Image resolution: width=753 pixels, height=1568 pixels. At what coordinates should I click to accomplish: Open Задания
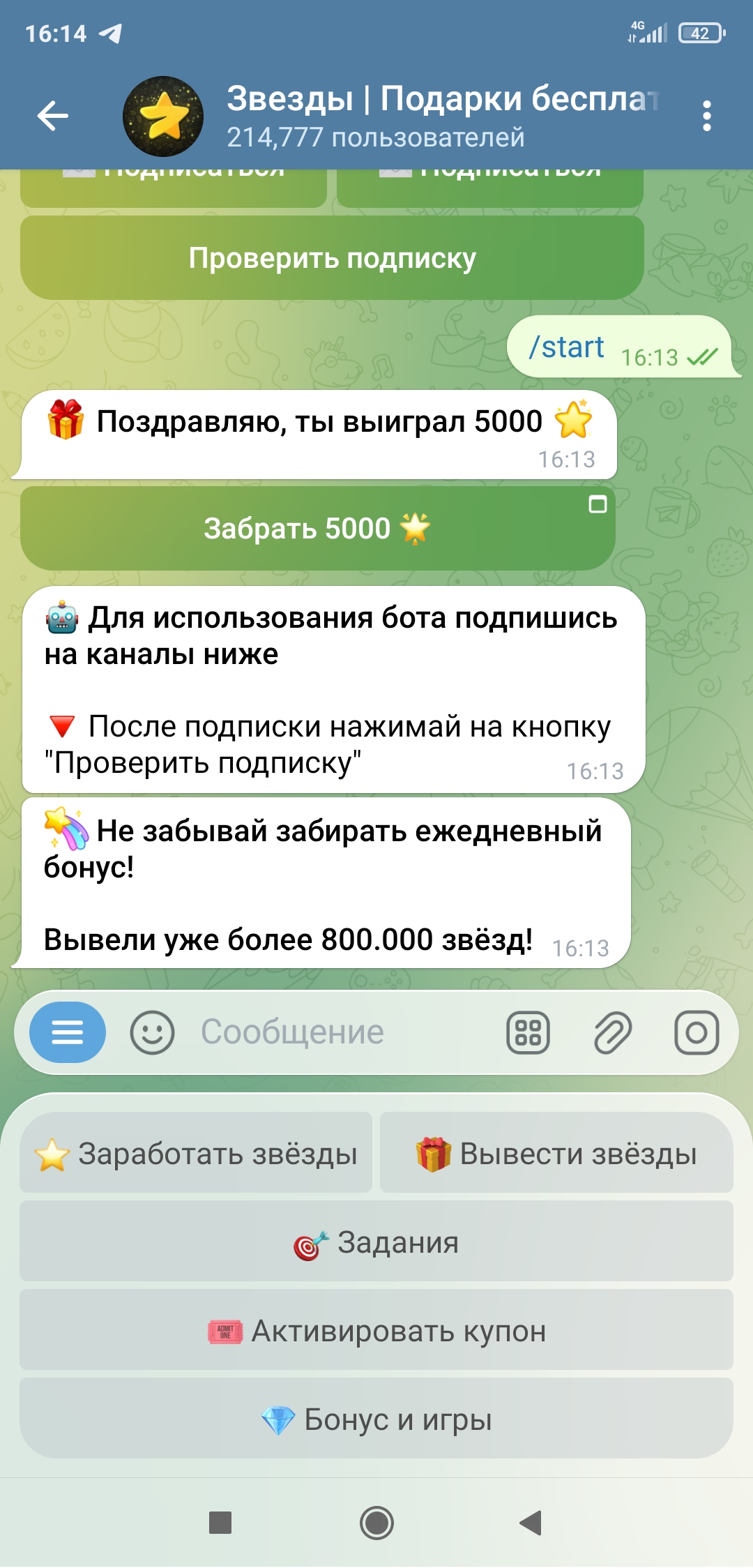pyautogui.click(x=376, y=1242)
